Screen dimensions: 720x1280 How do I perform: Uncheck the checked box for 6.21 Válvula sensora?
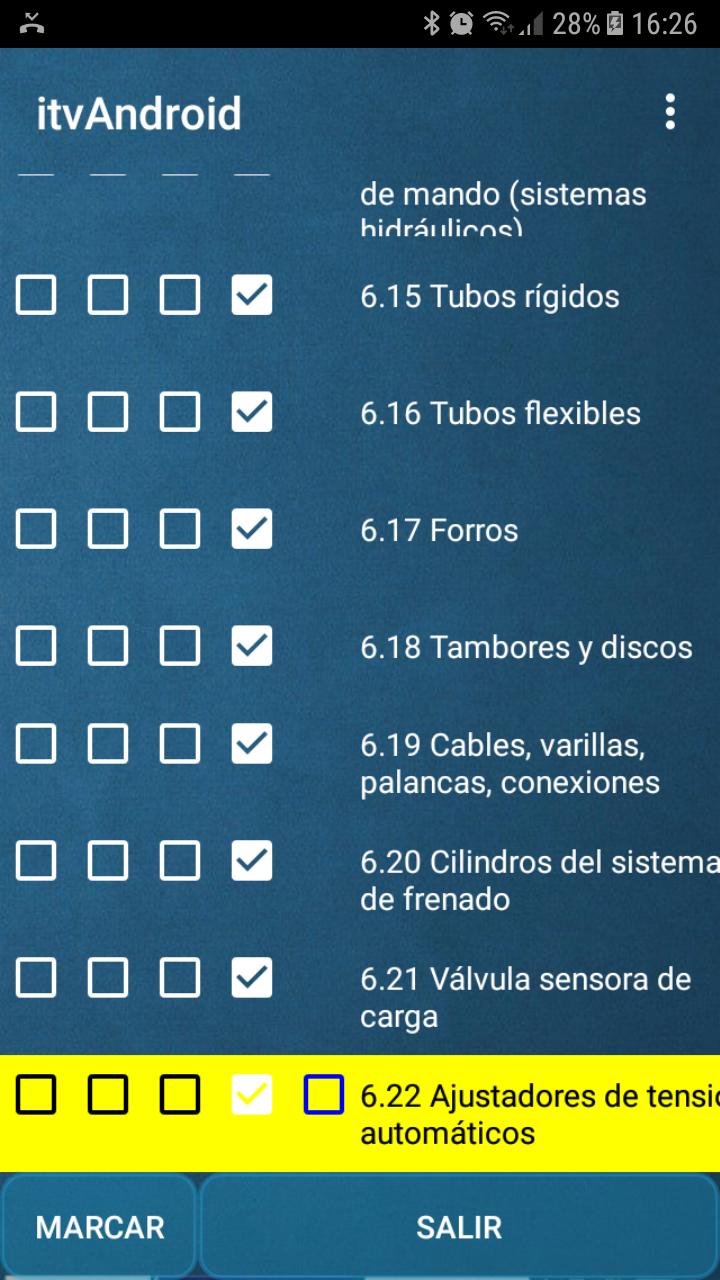pos(252,978)
